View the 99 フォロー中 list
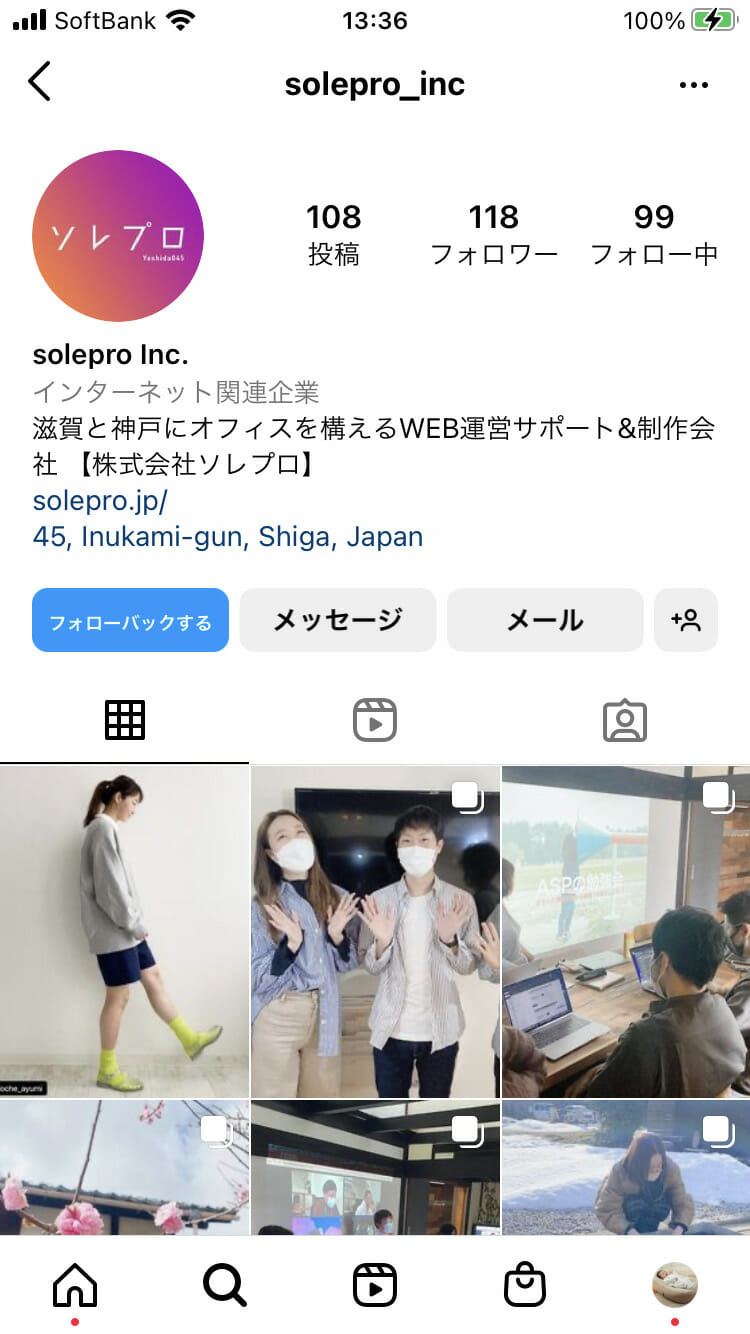Viewport: 750px width, 1334px height. tap(654, 235)
